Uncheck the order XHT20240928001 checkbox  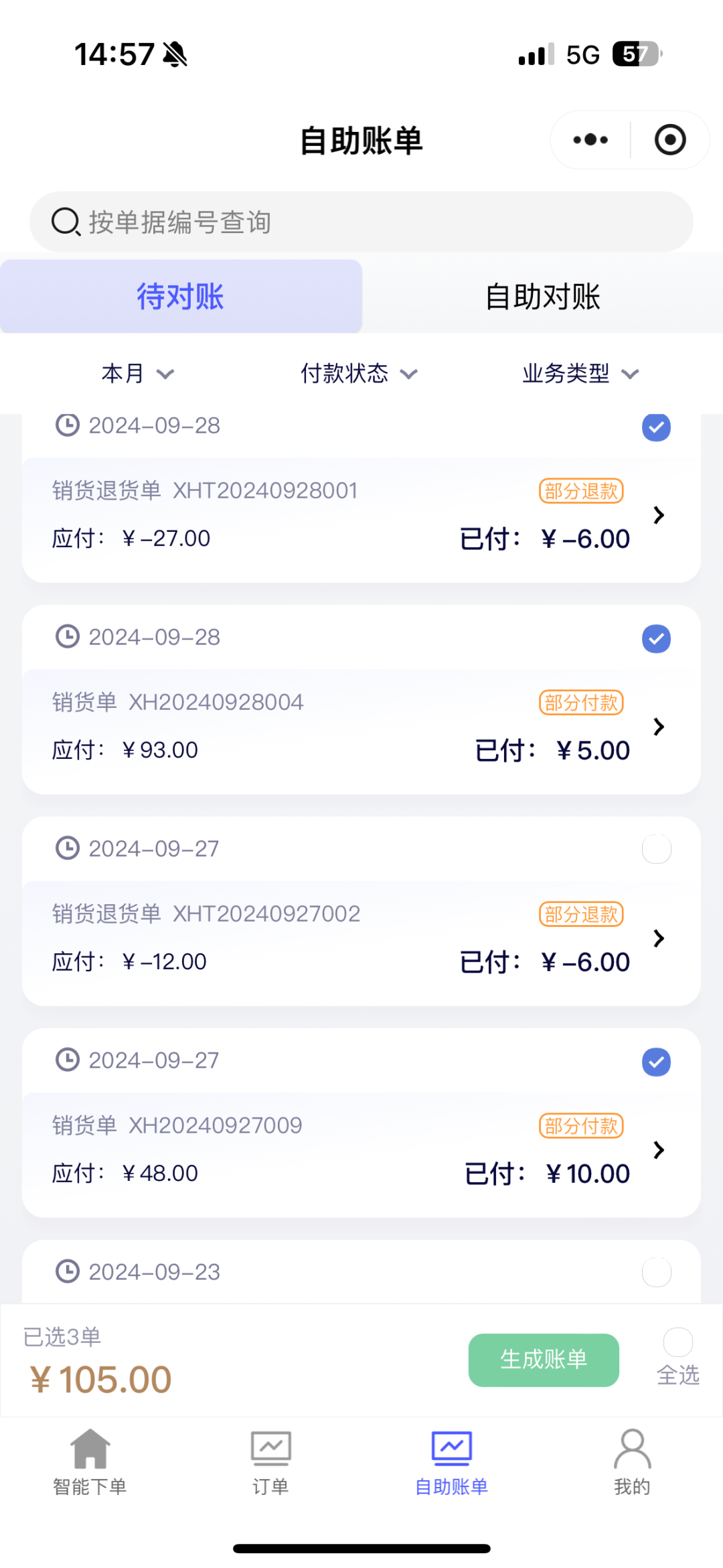[x=656, y=427]
